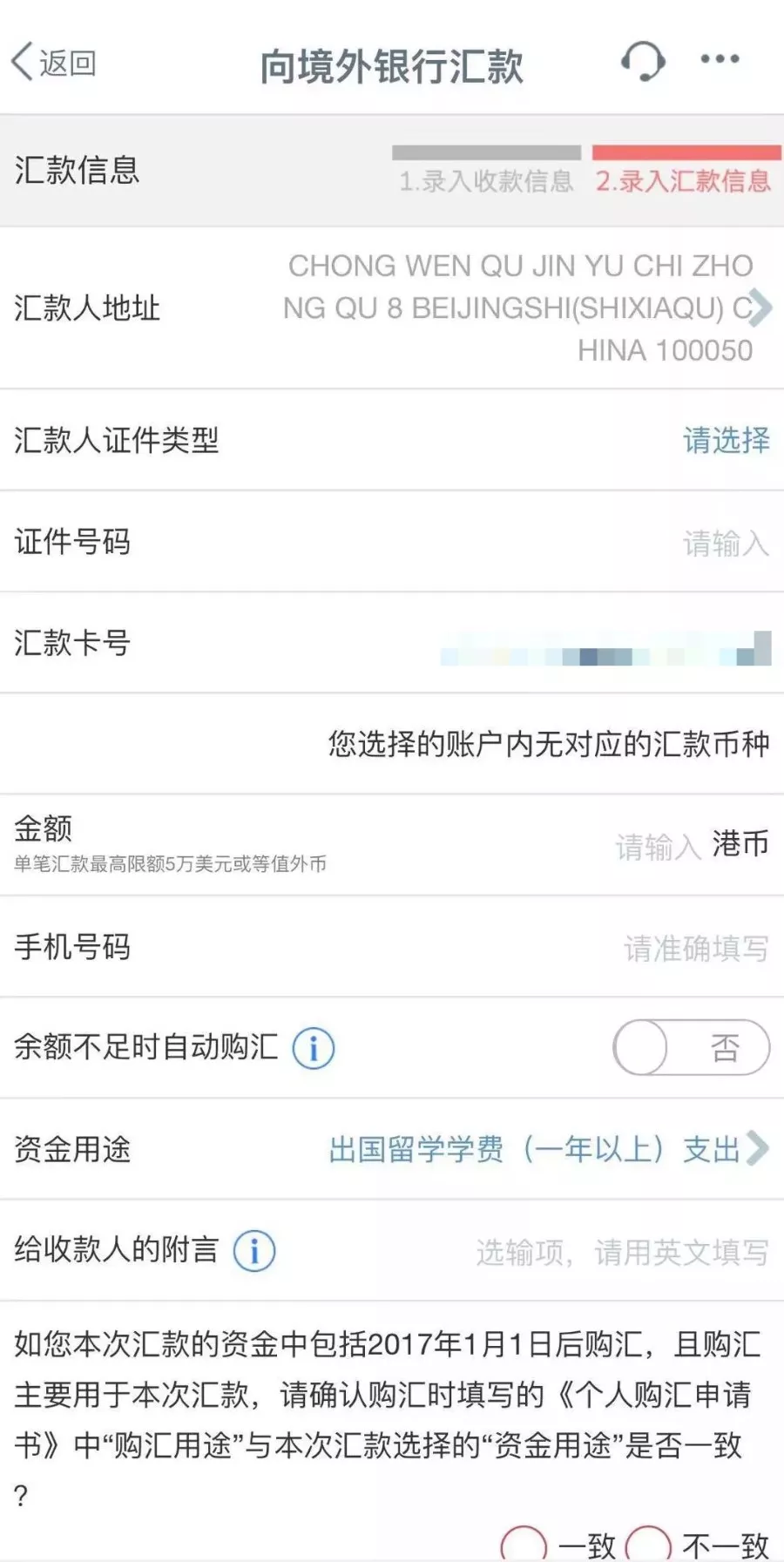This screenshot has height=1562, width=784.
Task: View info about 余额不足时自动购汇
Action: [314, 1048]
